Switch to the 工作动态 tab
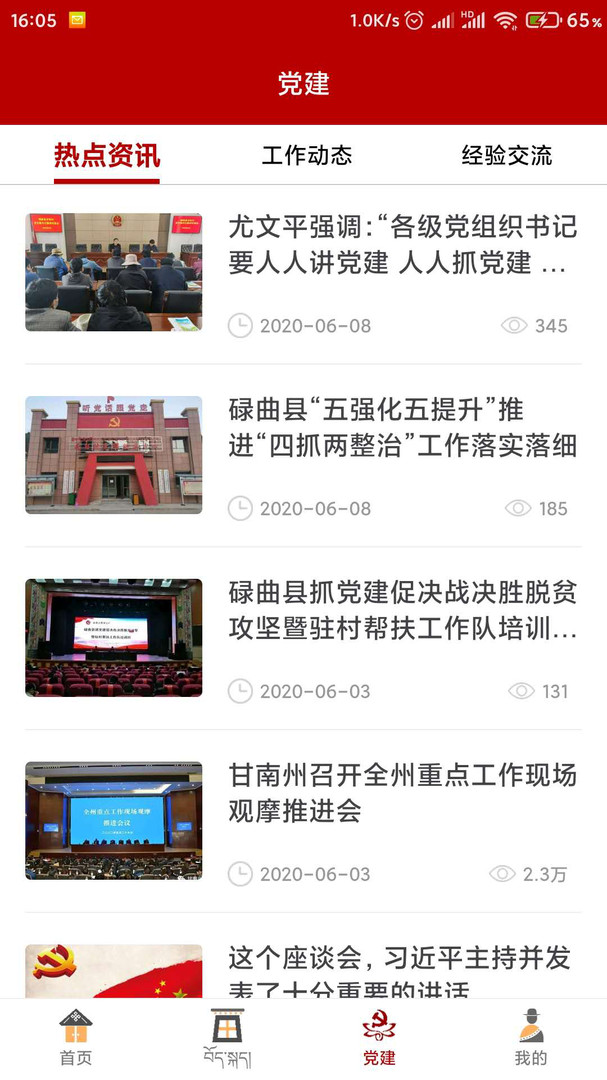Viewport: 607px width, 1080px height. pyautogui.click(x=307, y=155)
